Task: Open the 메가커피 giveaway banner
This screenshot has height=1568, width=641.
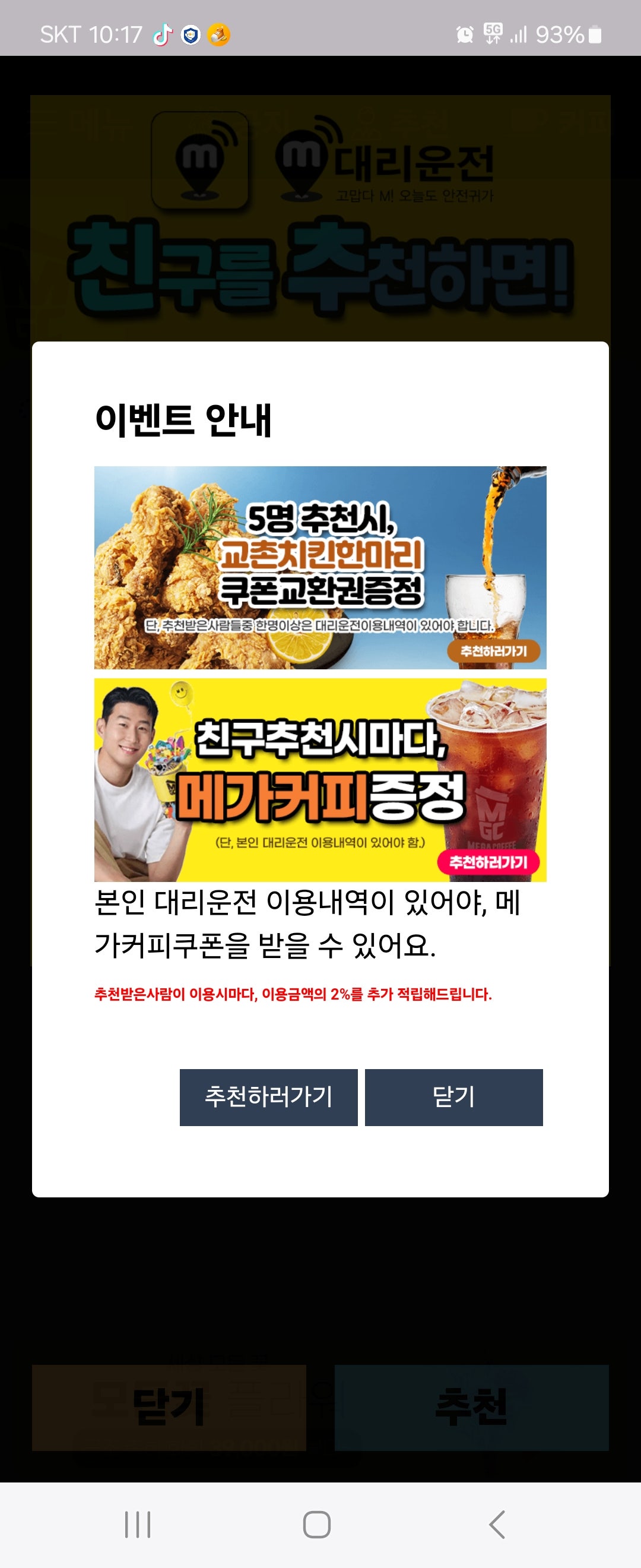Action: coord(320,779)
